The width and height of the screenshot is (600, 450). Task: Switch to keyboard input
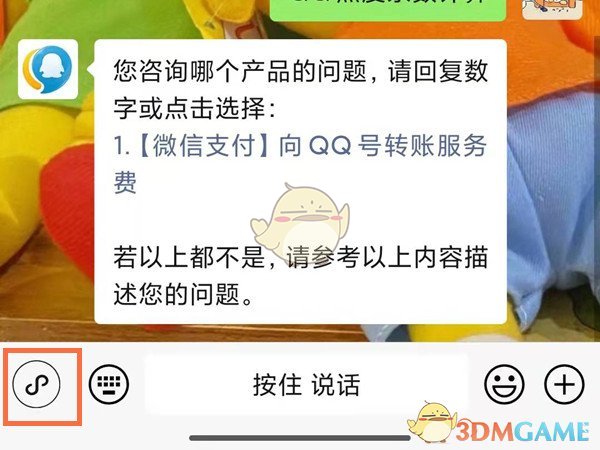pos(109,383)
